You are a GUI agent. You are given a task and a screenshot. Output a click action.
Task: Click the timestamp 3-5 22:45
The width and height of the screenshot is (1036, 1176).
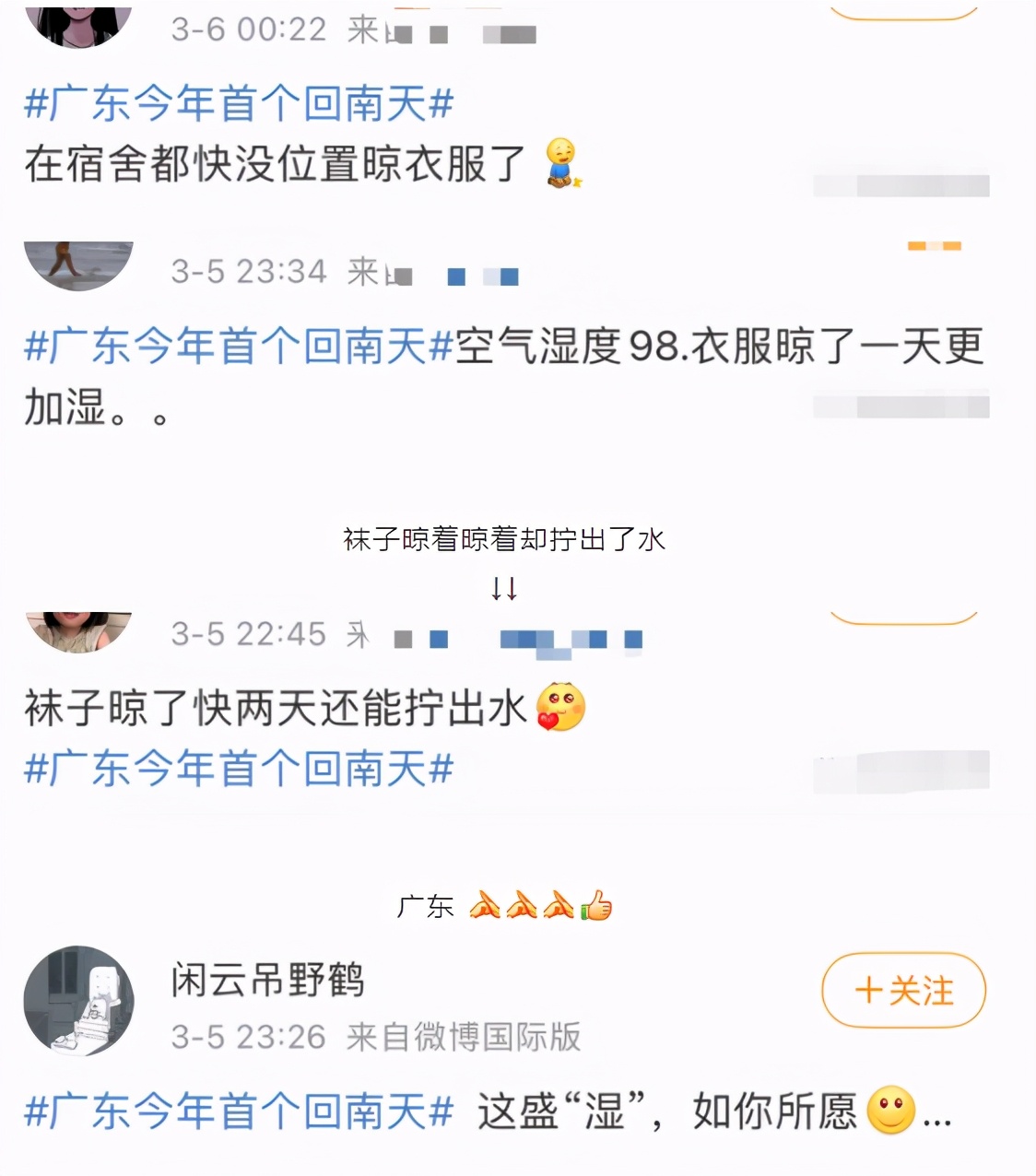coord(251,633)
